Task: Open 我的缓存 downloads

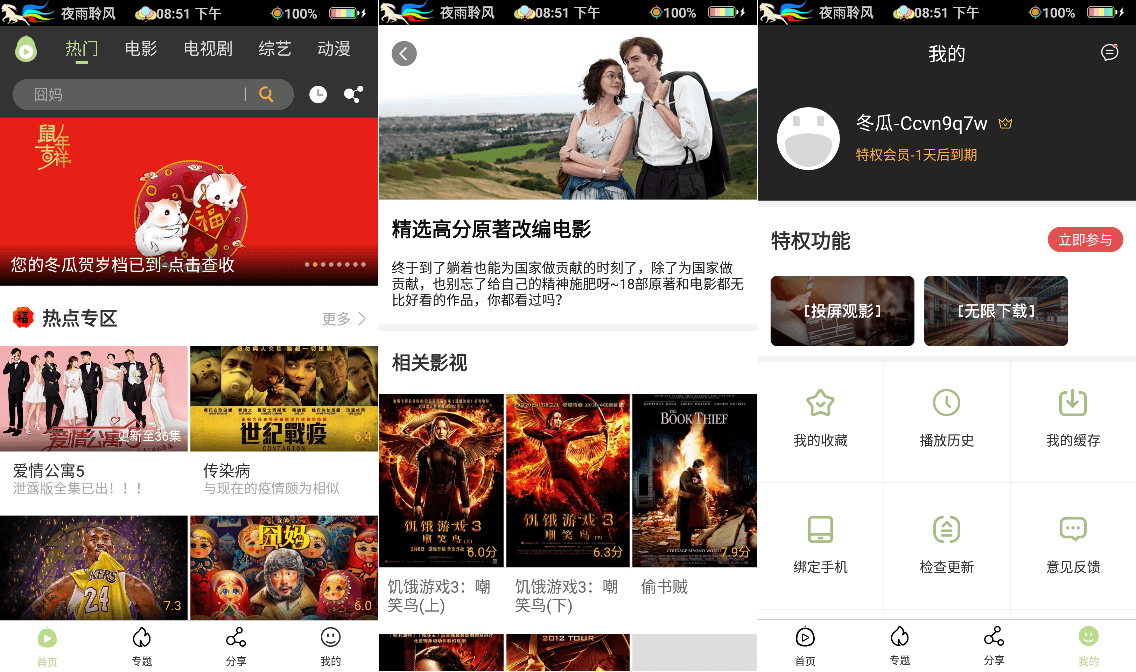Action: [1073, 418]
